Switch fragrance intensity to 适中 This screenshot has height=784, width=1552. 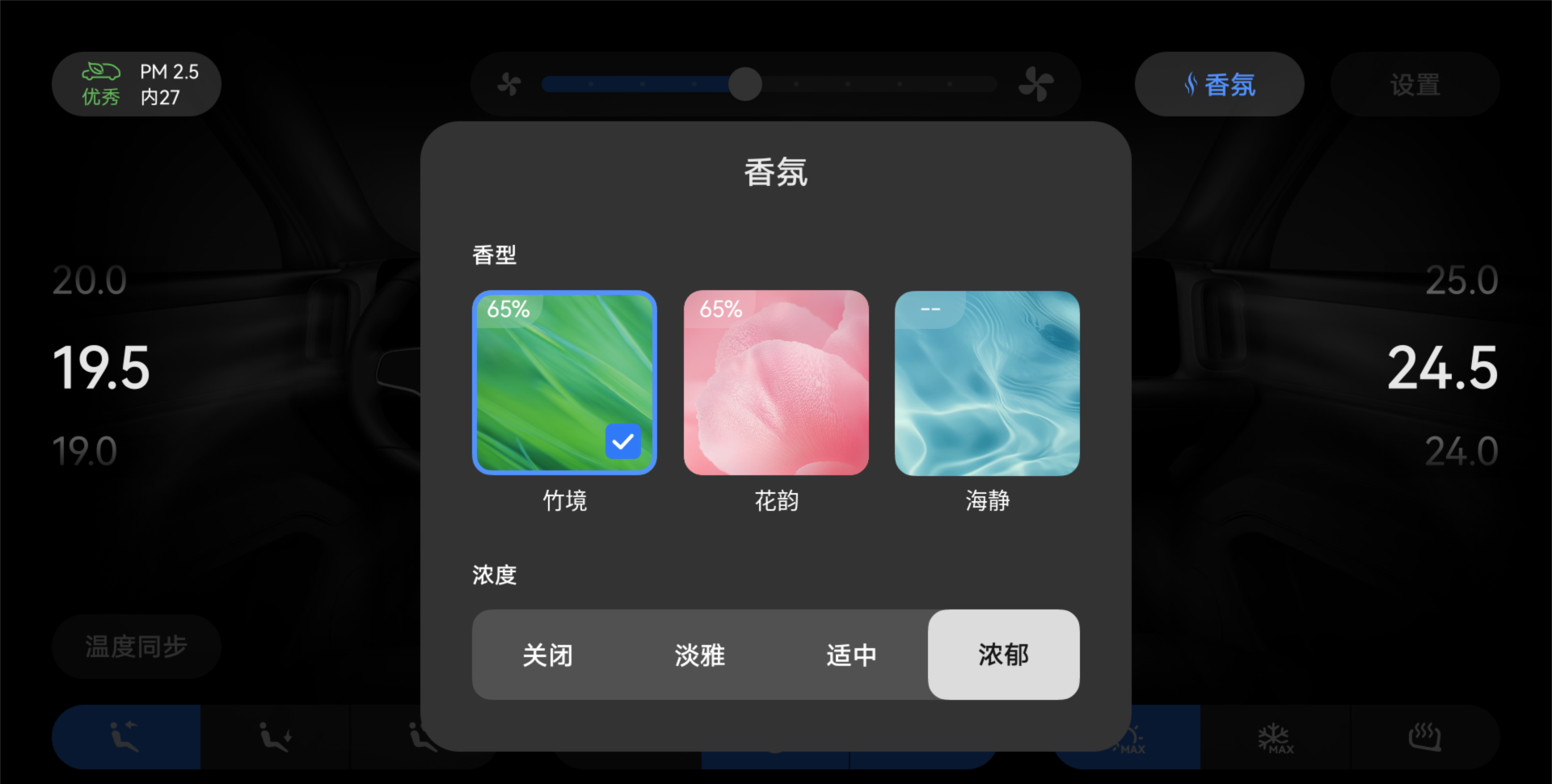[851, 655]
